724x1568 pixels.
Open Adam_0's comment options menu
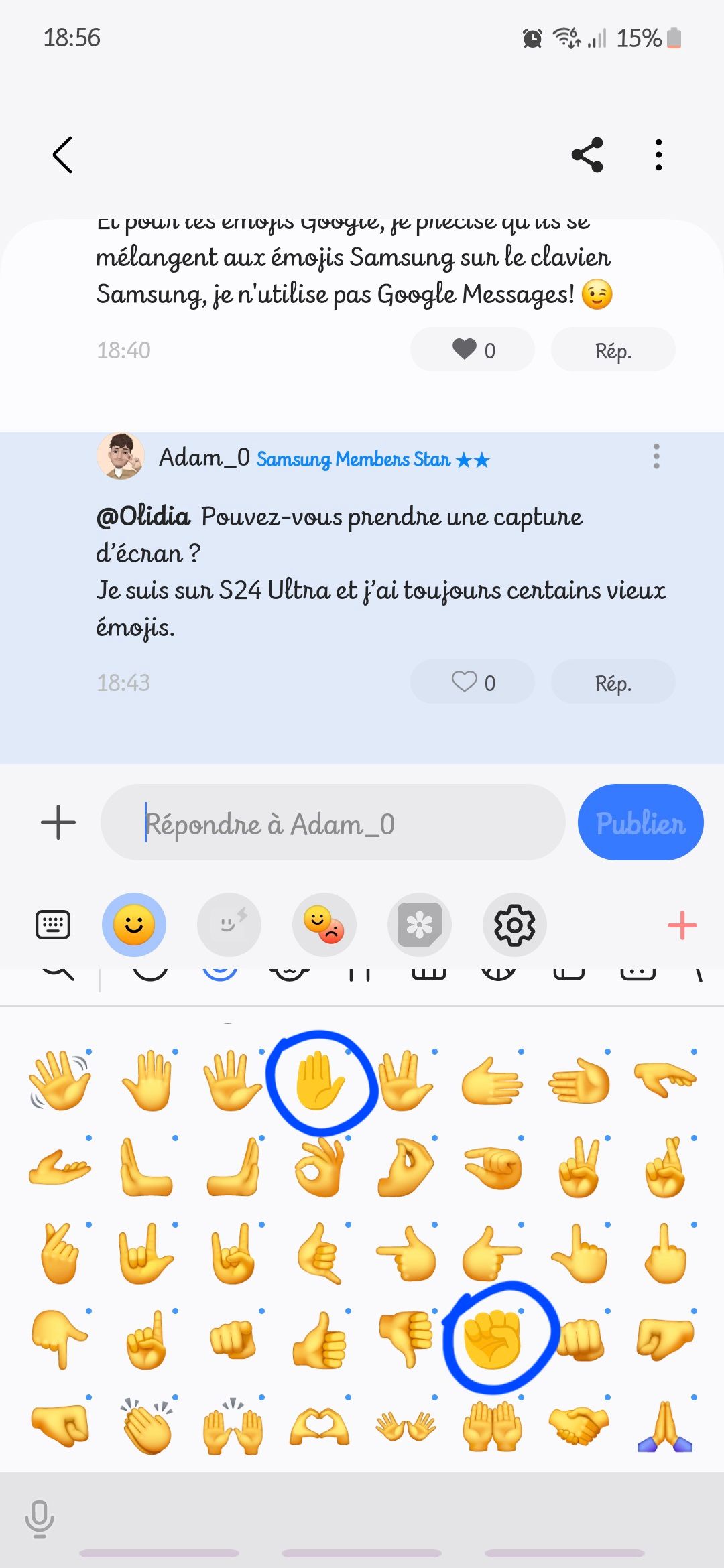656,456
